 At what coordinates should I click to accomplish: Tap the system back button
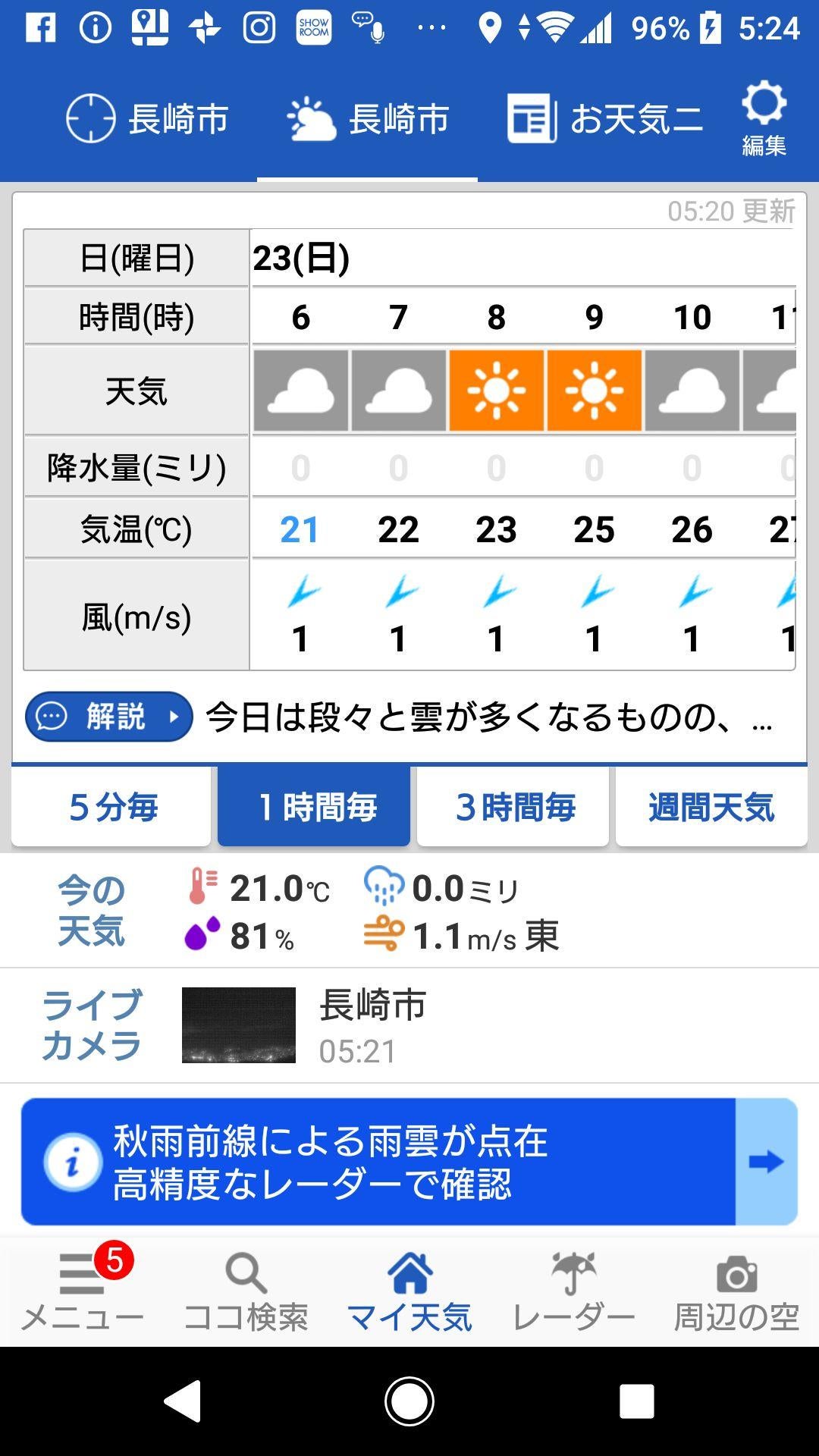coord(183,1401)
